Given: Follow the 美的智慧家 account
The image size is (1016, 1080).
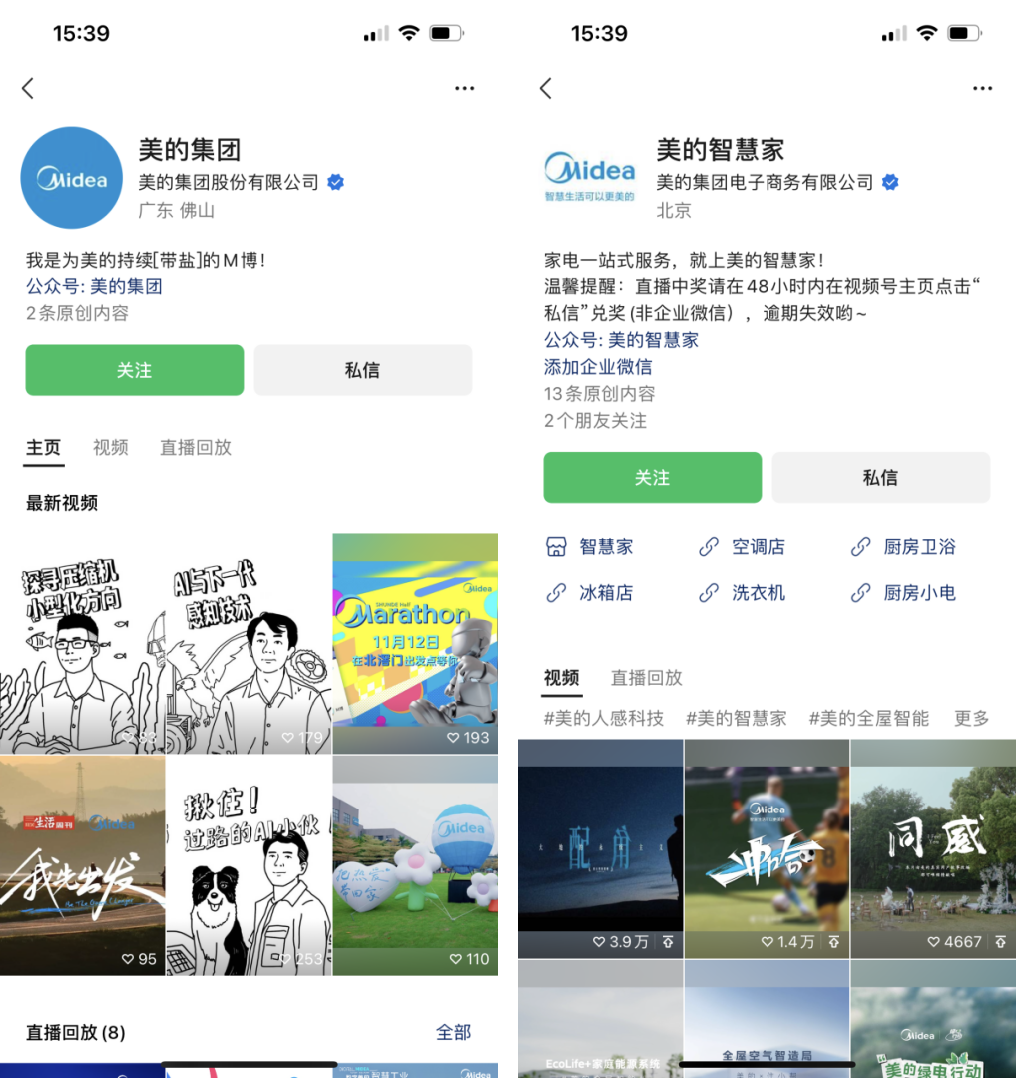Looking at the screenshot, I should point(652,478).
